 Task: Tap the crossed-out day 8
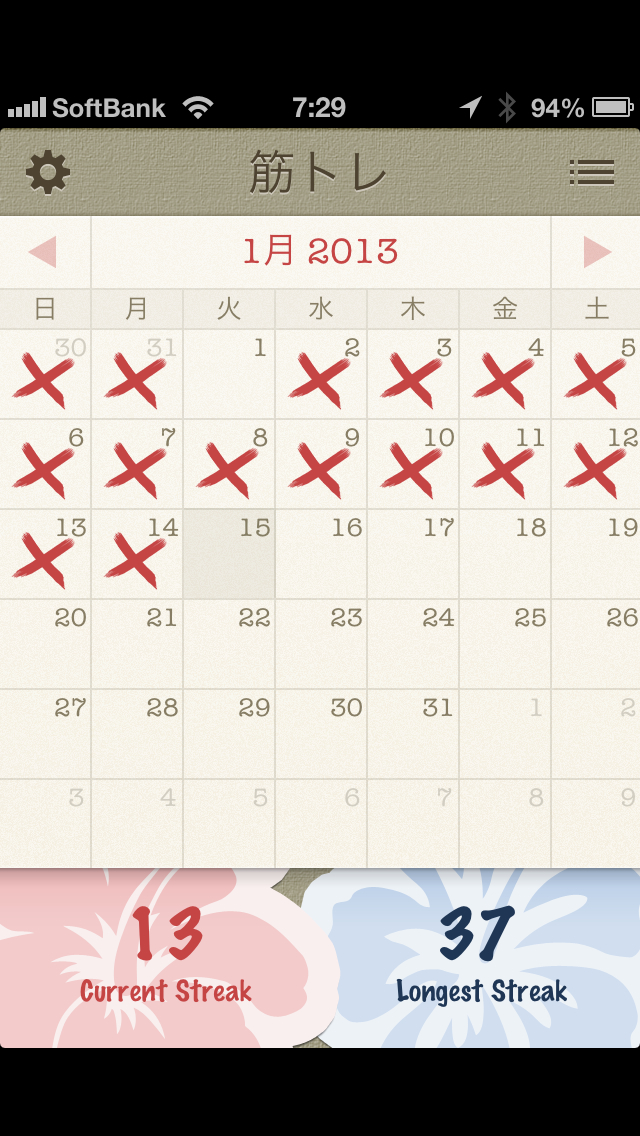229,464
